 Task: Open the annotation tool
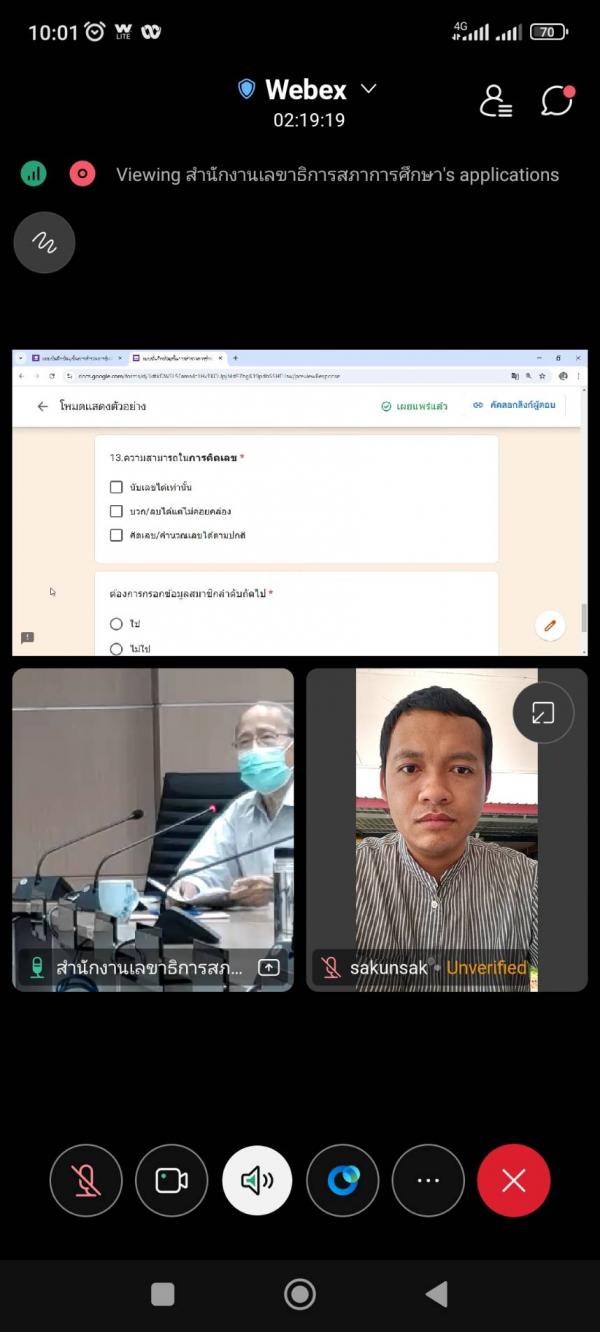pyautogui.click(x=44, y=242)
